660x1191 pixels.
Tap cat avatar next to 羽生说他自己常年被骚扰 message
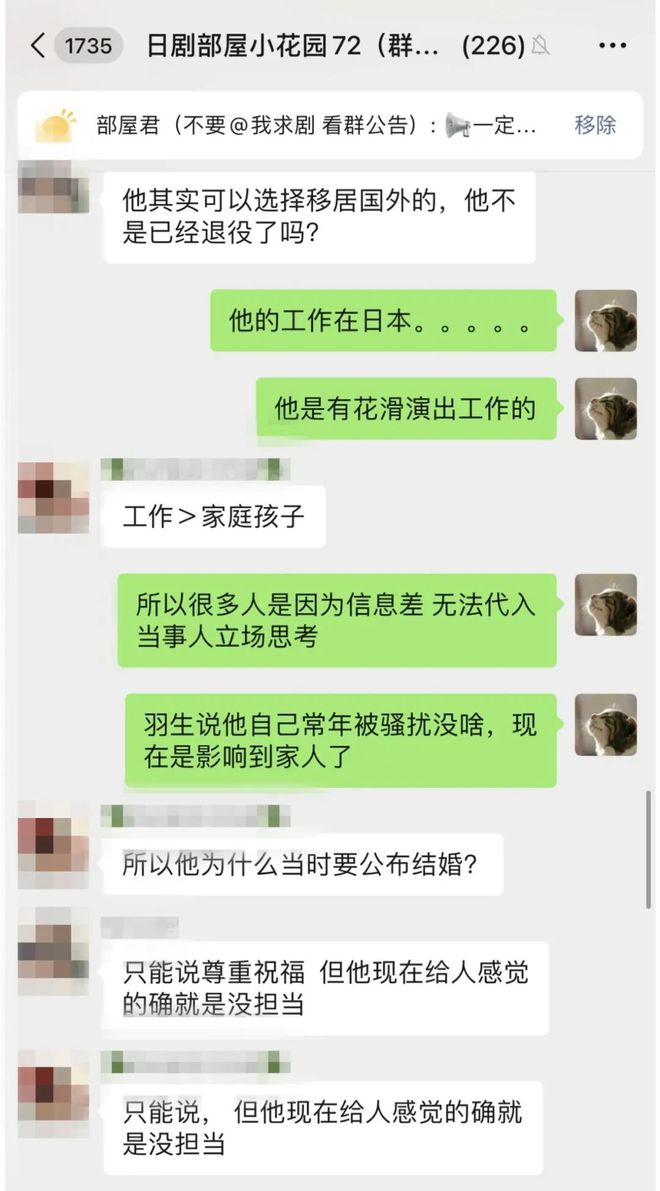(605, 725)
